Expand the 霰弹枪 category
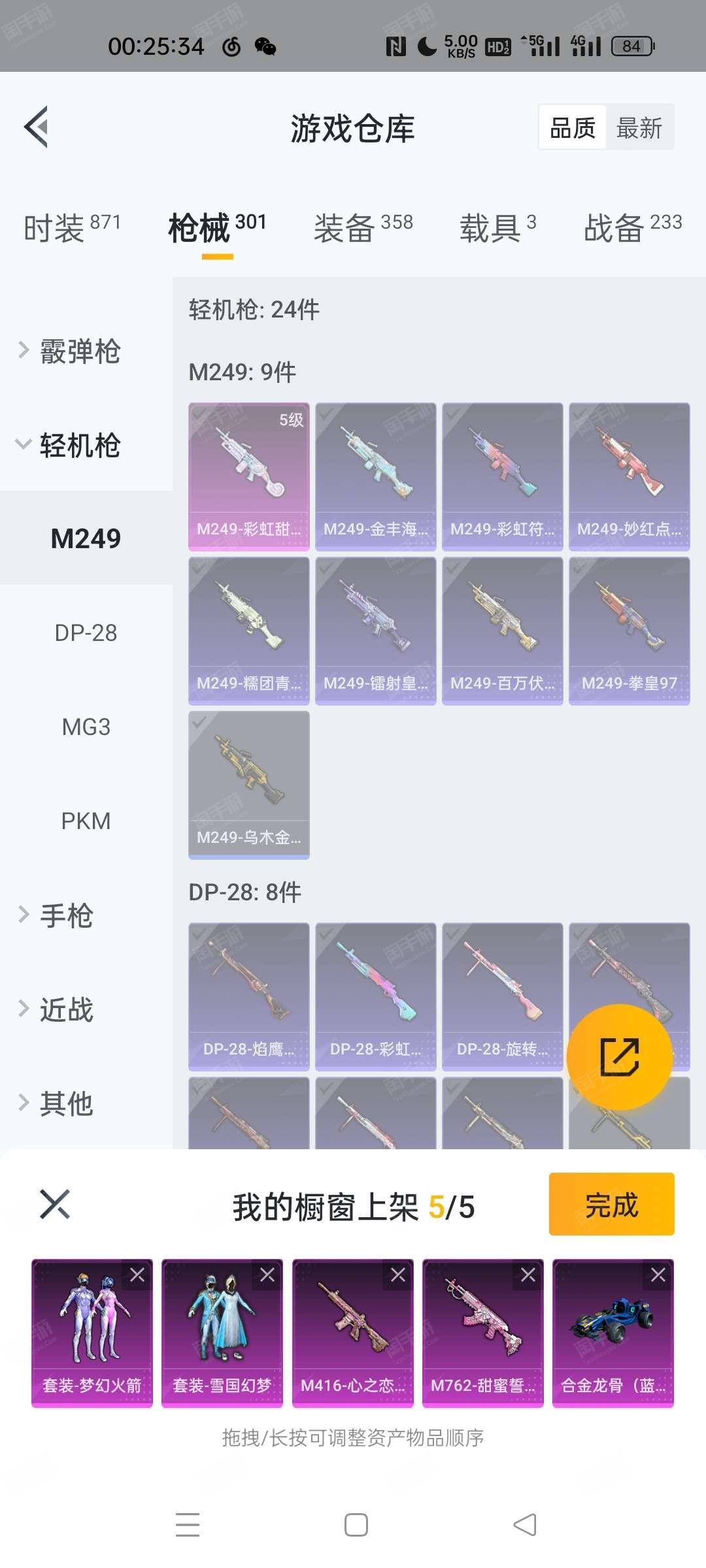706x1568 pixels. point(80,351)
